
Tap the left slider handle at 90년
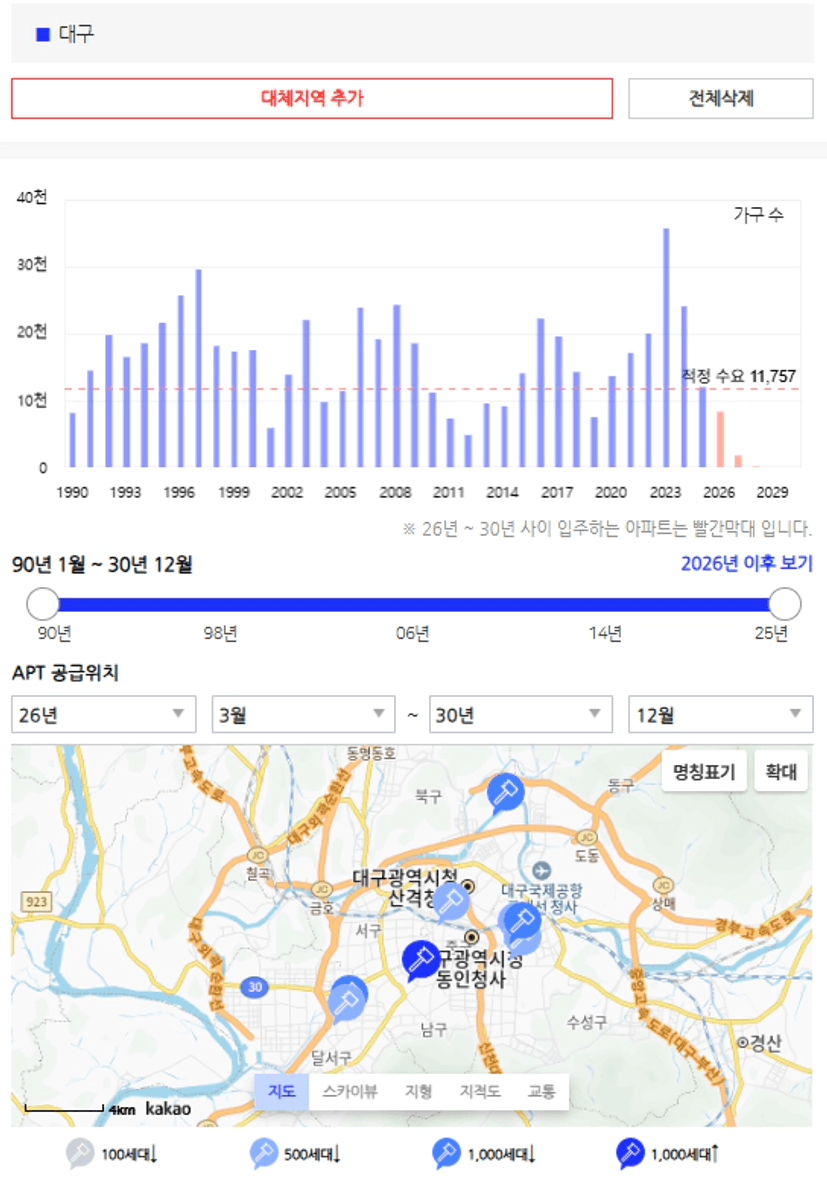(42, 604)
